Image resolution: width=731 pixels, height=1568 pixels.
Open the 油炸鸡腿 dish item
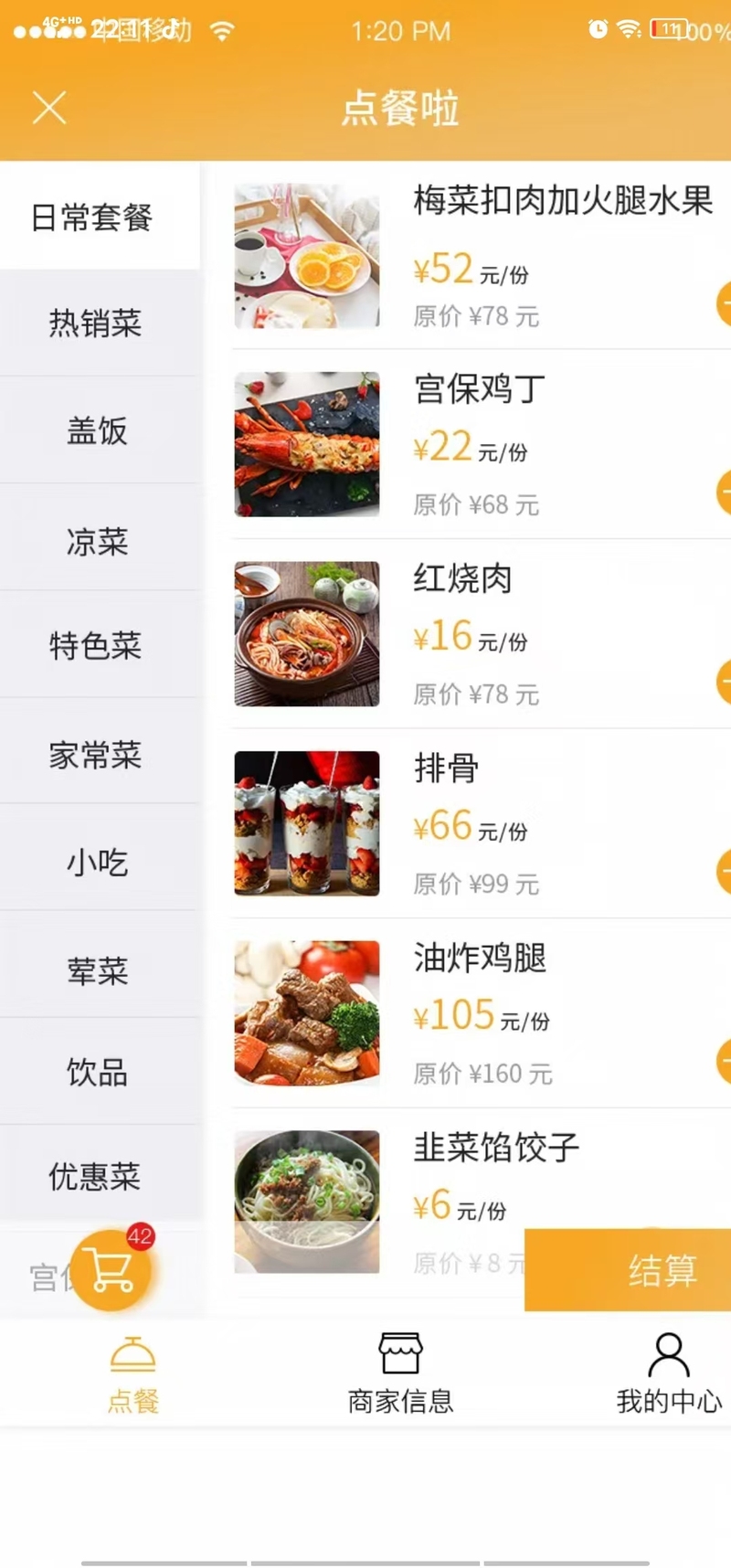[482, 1013]
